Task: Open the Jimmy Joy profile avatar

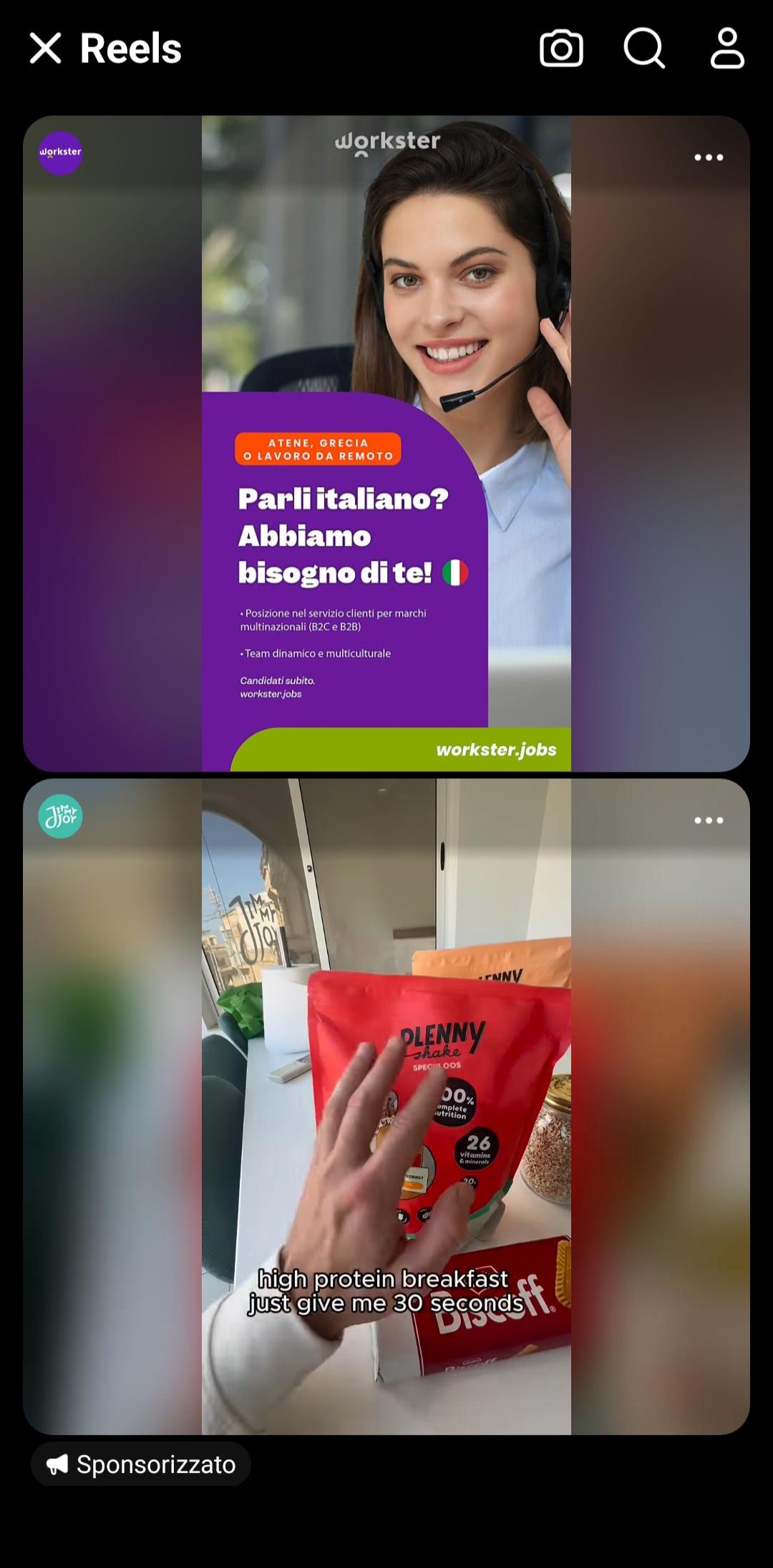Action: click(60, 816)
